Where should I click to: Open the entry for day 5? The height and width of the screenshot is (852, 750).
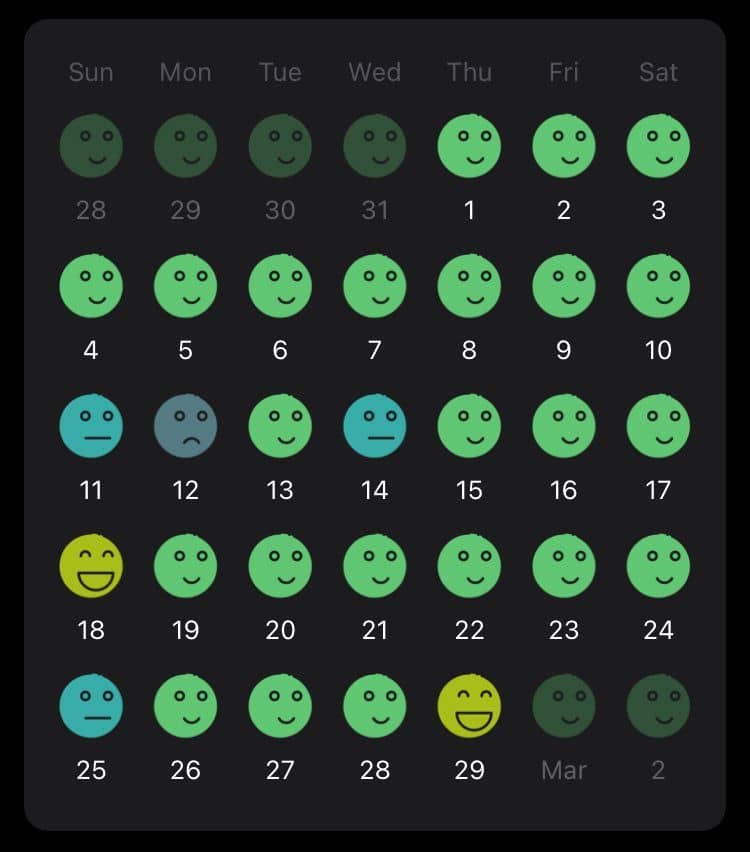(185, 286)
